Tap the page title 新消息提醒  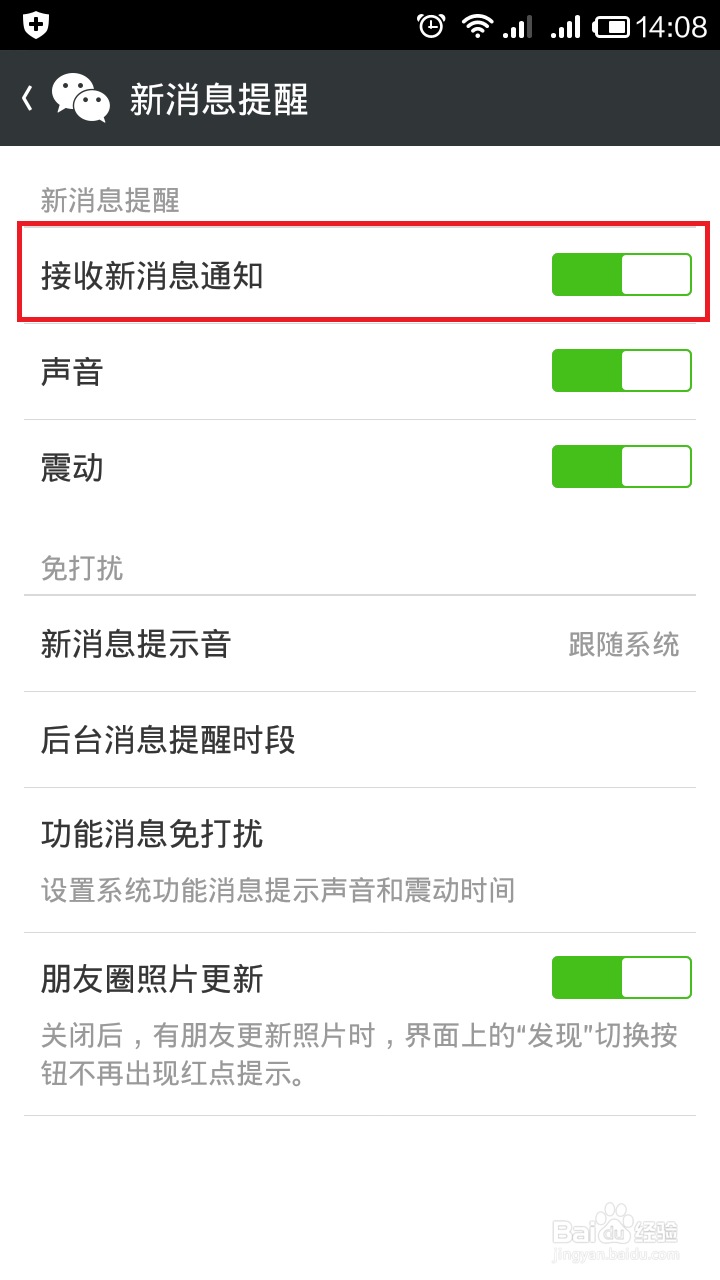point(218,99)
